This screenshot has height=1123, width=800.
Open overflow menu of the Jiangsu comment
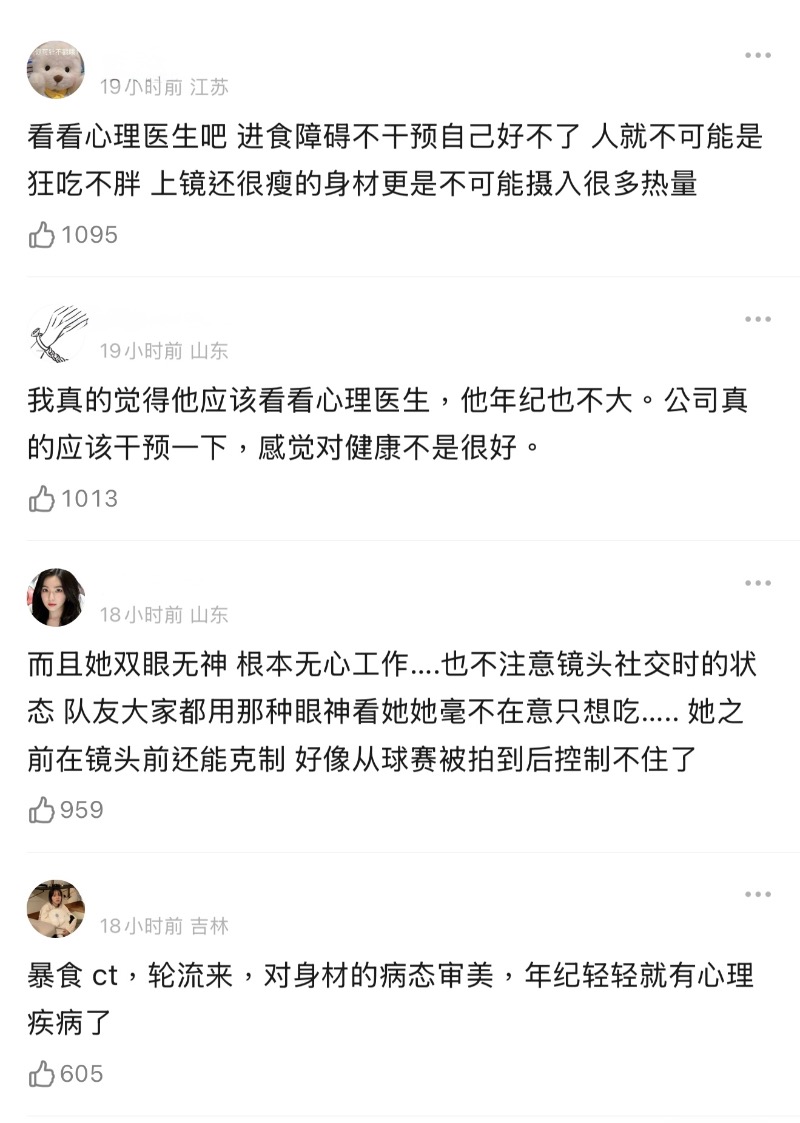tap(758, 56)
